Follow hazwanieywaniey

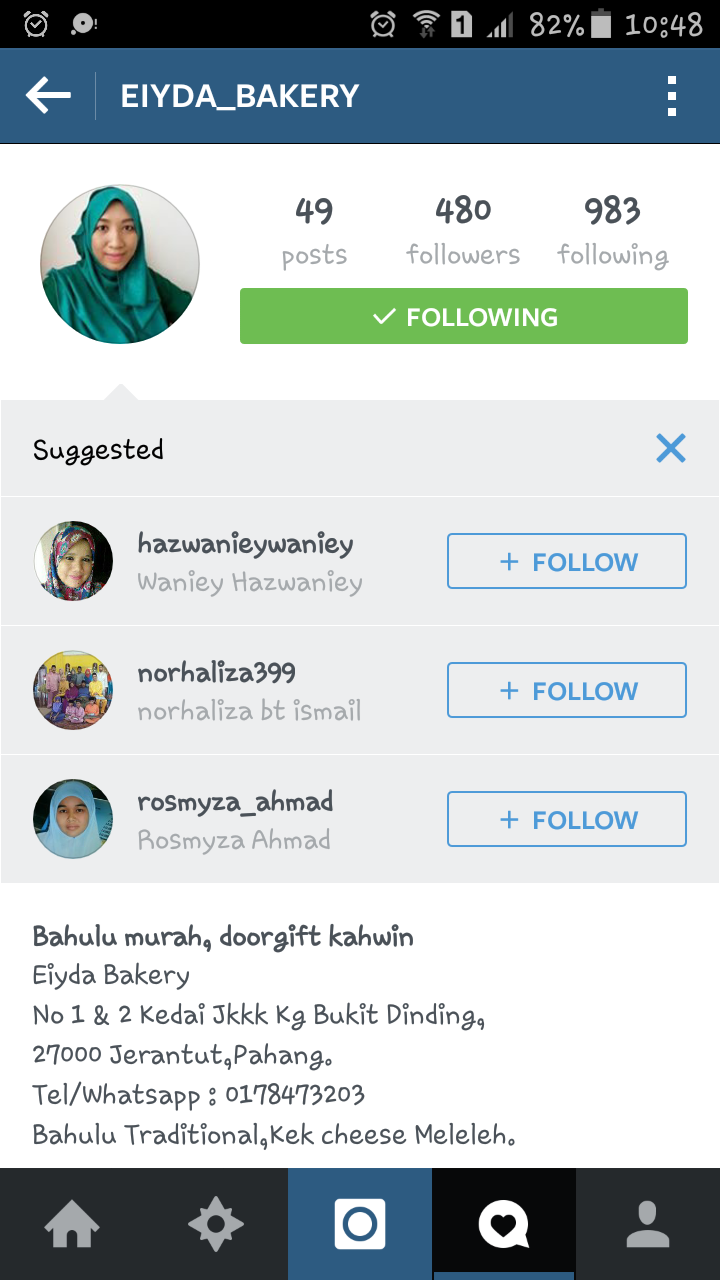(566, 561)
